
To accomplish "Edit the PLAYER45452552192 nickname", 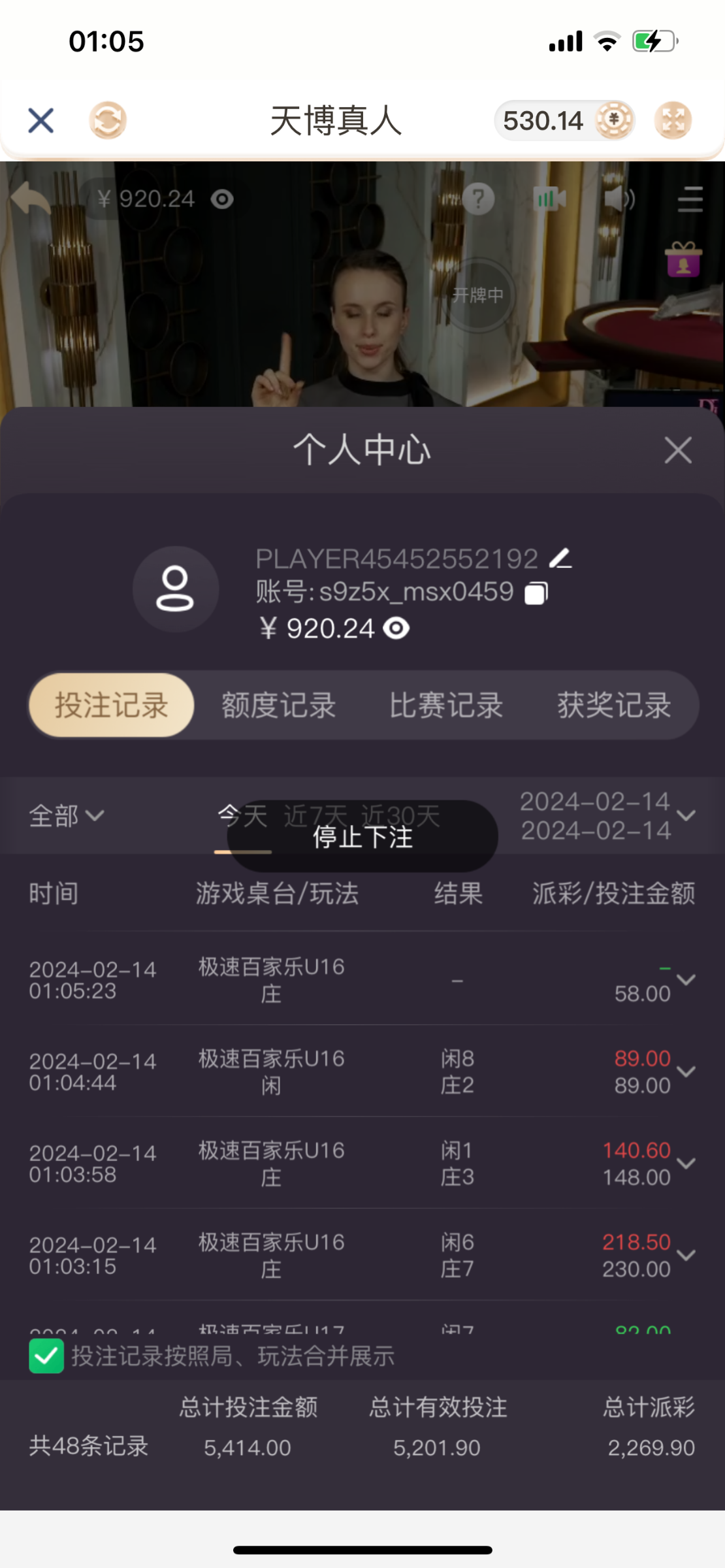I will pyautogui.click(x=560, y=559).
